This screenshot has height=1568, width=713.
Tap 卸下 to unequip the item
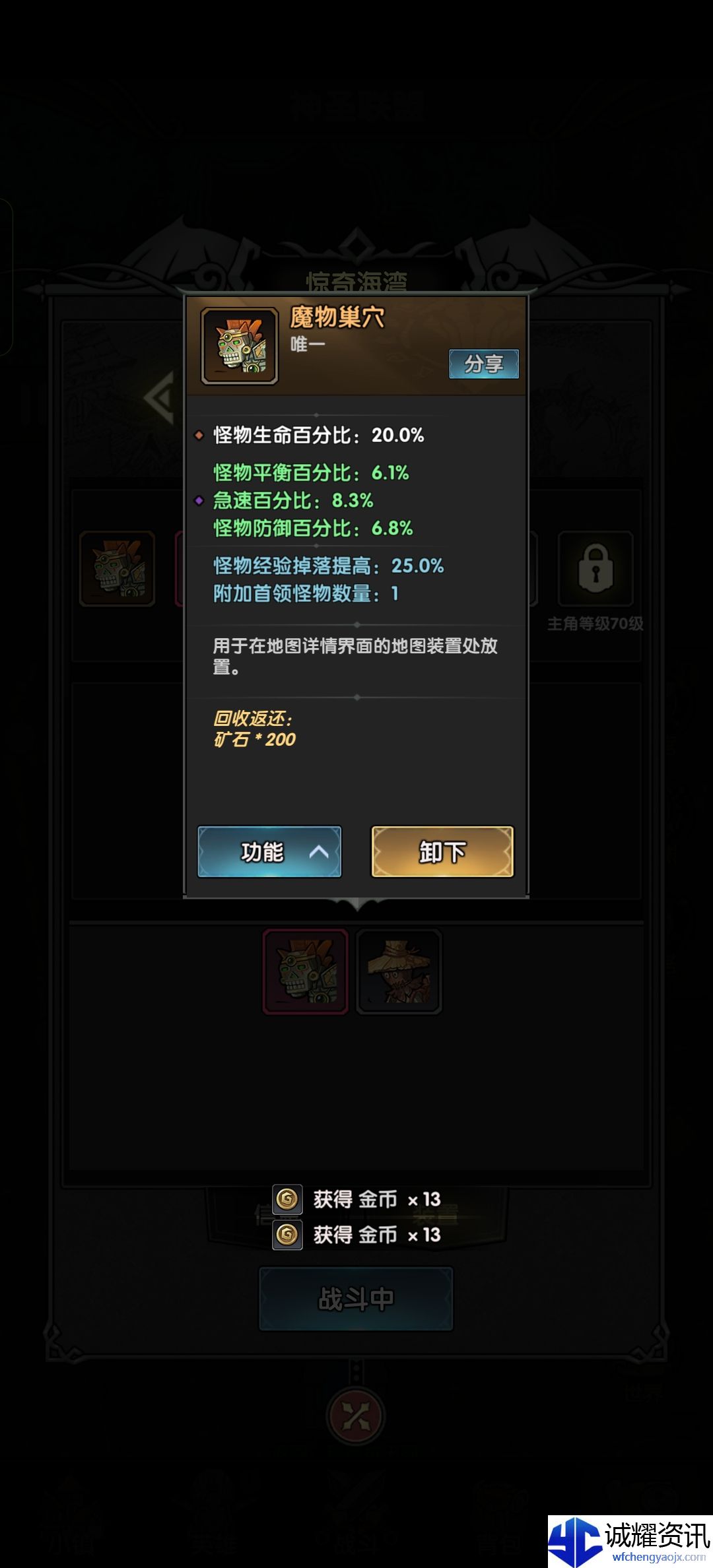(442, 852)
